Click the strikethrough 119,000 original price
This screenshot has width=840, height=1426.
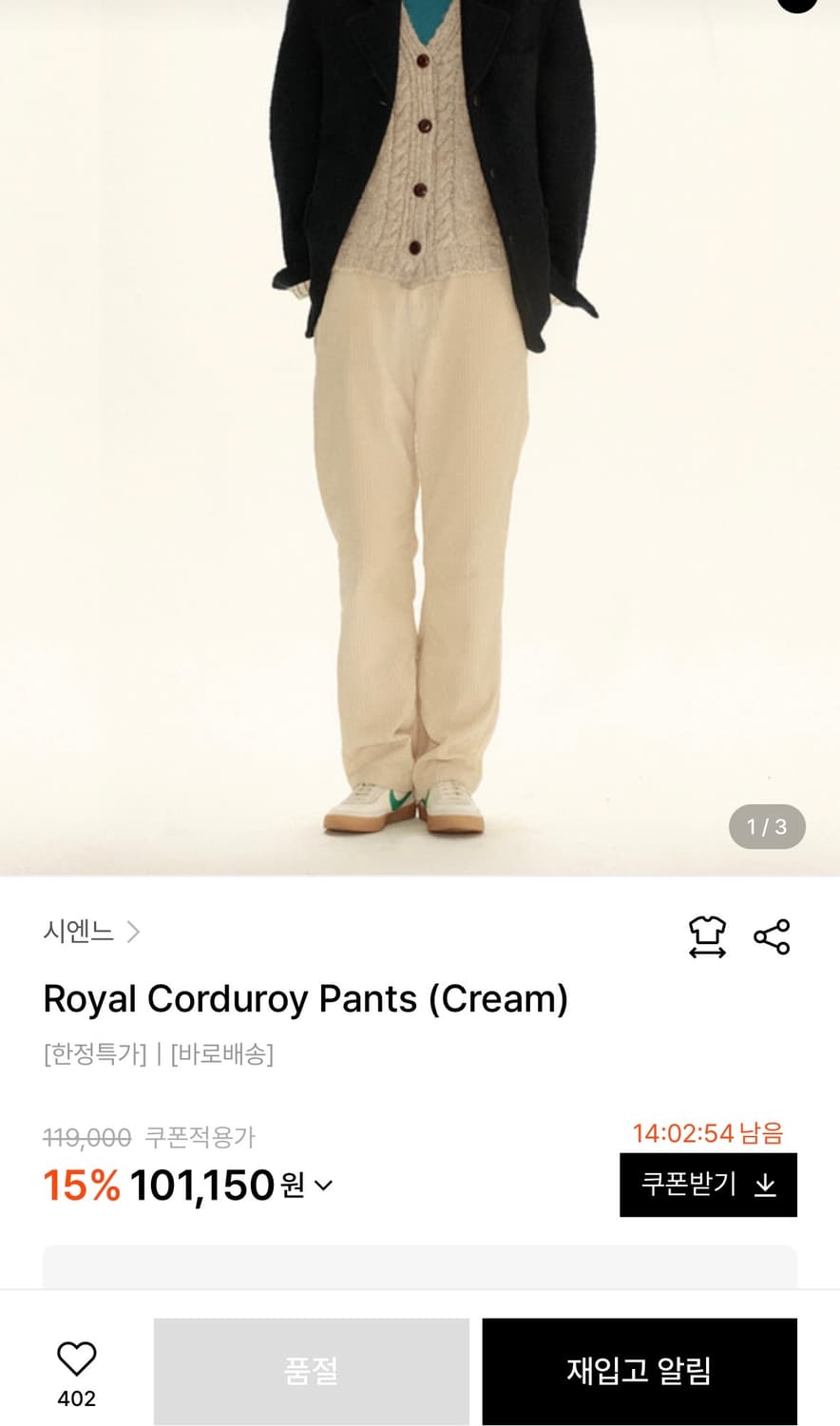(85, 1136)
